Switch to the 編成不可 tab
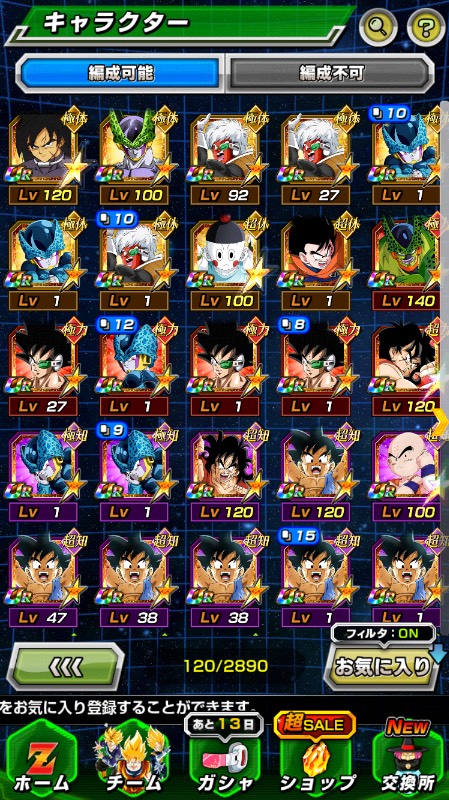Viewport: 449px width, 800px height. click(x=331, y=73)
